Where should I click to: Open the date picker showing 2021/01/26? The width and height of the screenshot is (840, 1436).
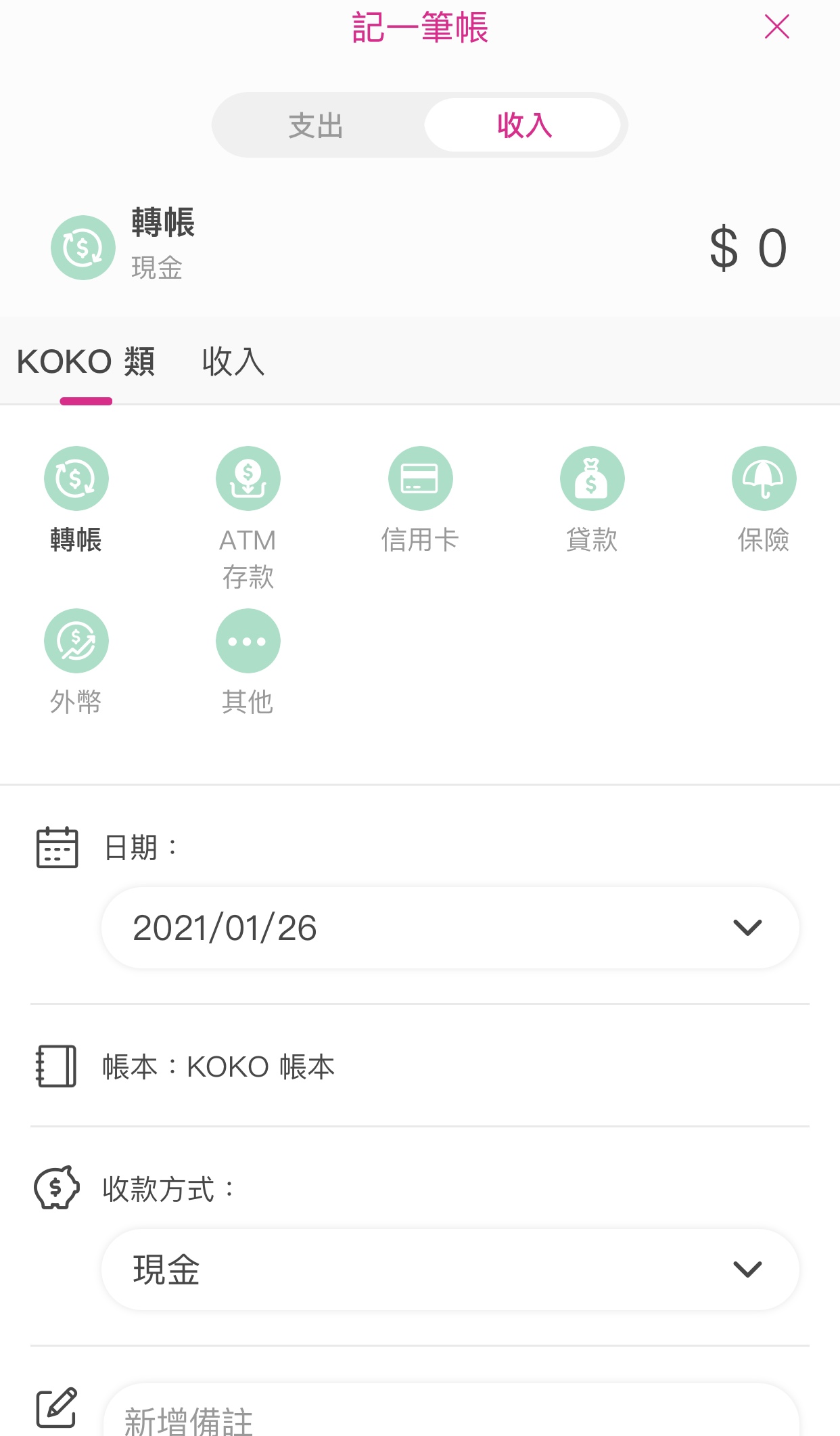(450, 928)
